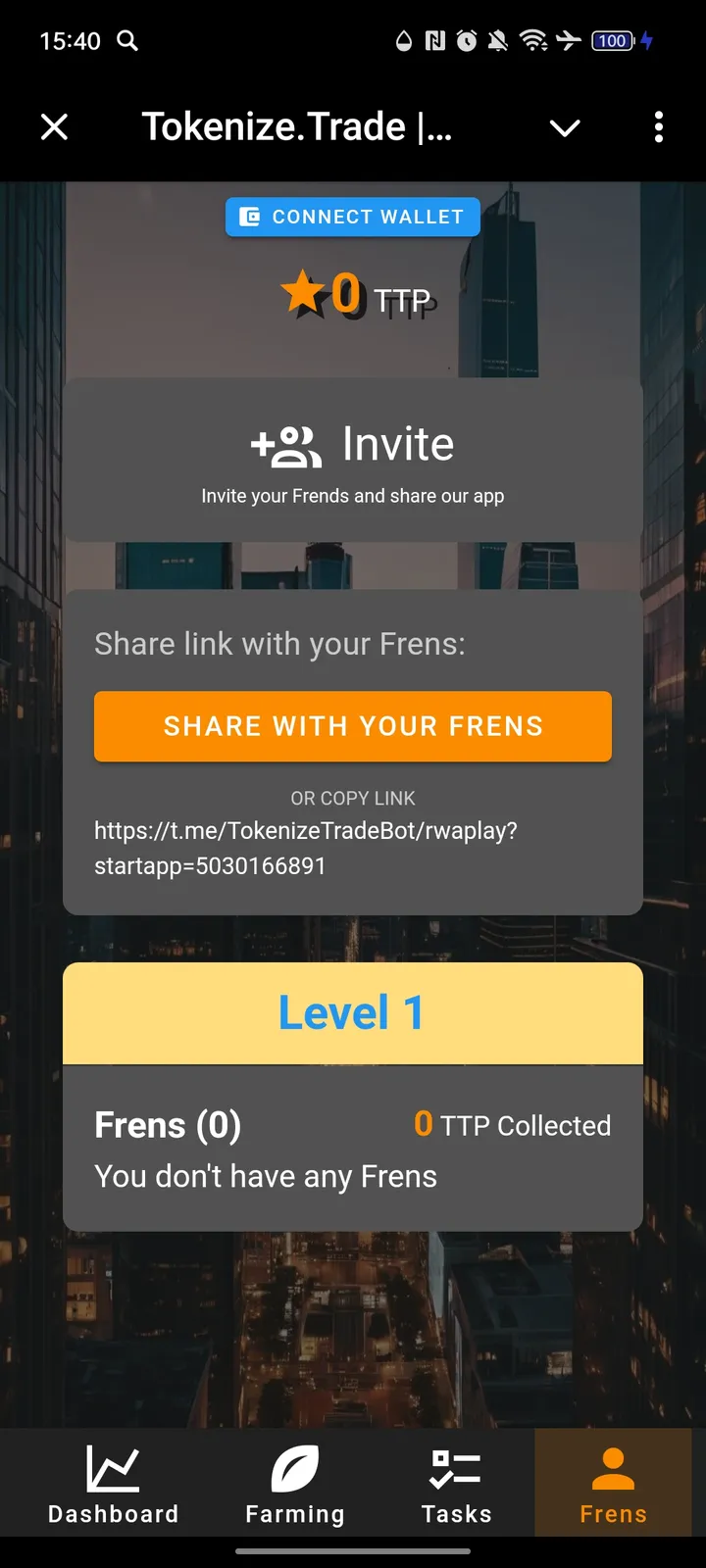The height and width of the screenshot is (1568, 706).
Task: Open the three-dot overflow menu
Action: (x=658, y=127)
